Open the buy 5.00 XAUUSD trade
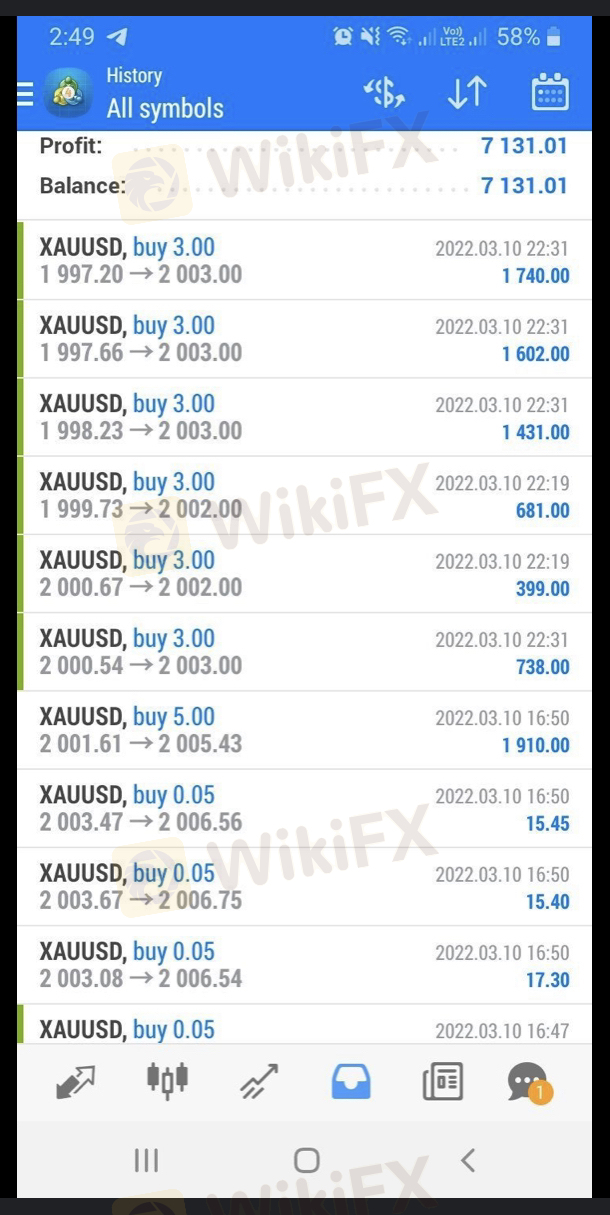Screen dimensions: 610x1215 (x=300, y=730)
